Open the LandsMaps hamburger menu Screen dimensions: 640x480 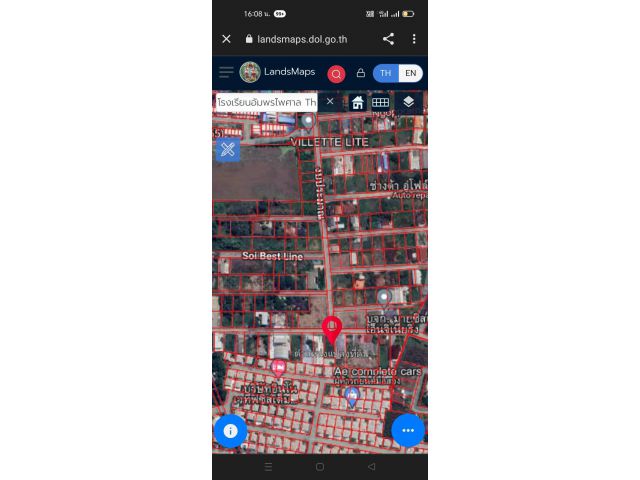point(226,72)
